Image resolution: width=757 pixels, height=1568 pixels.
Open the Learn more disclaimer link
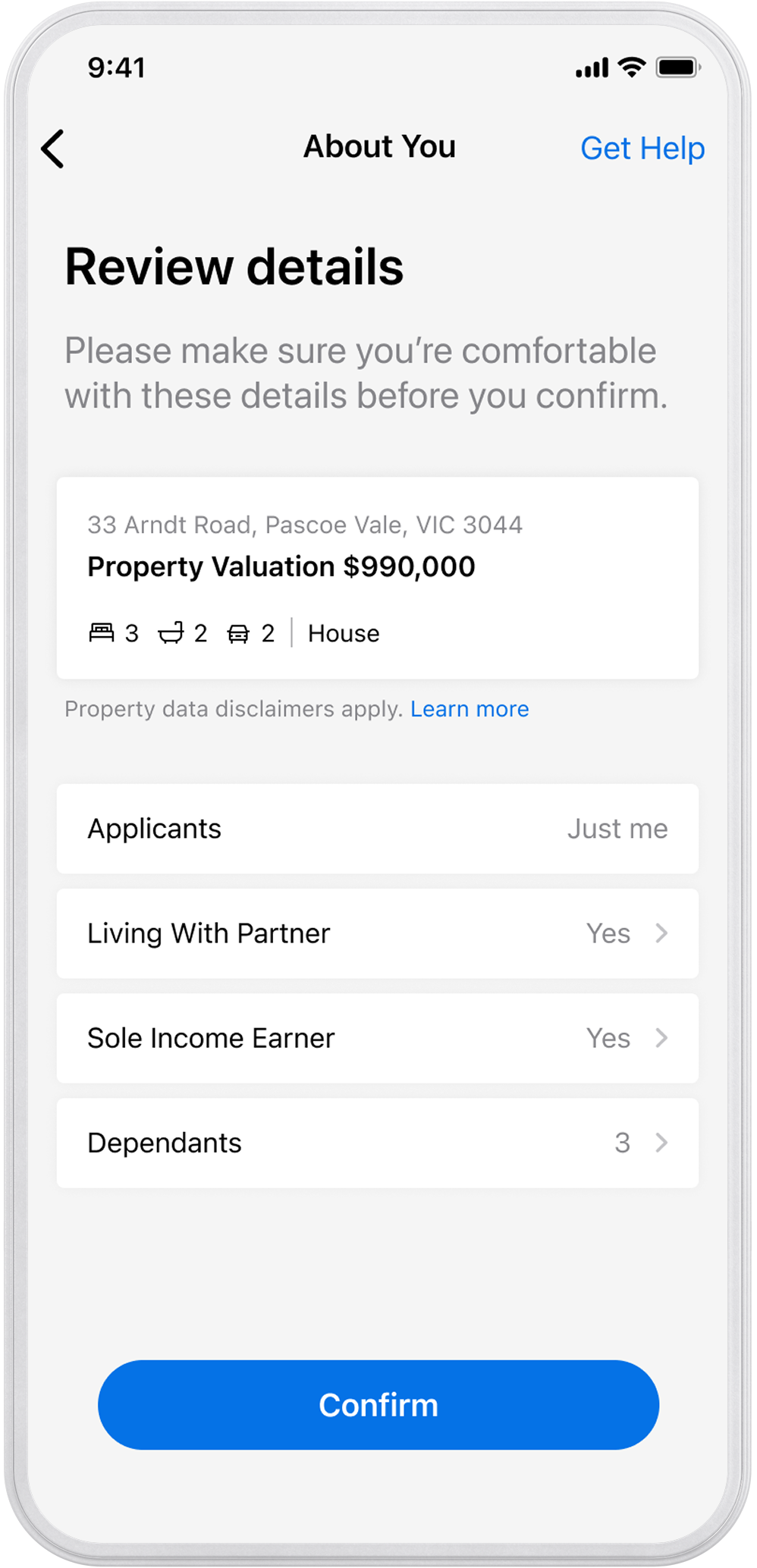tap(470, 709)
